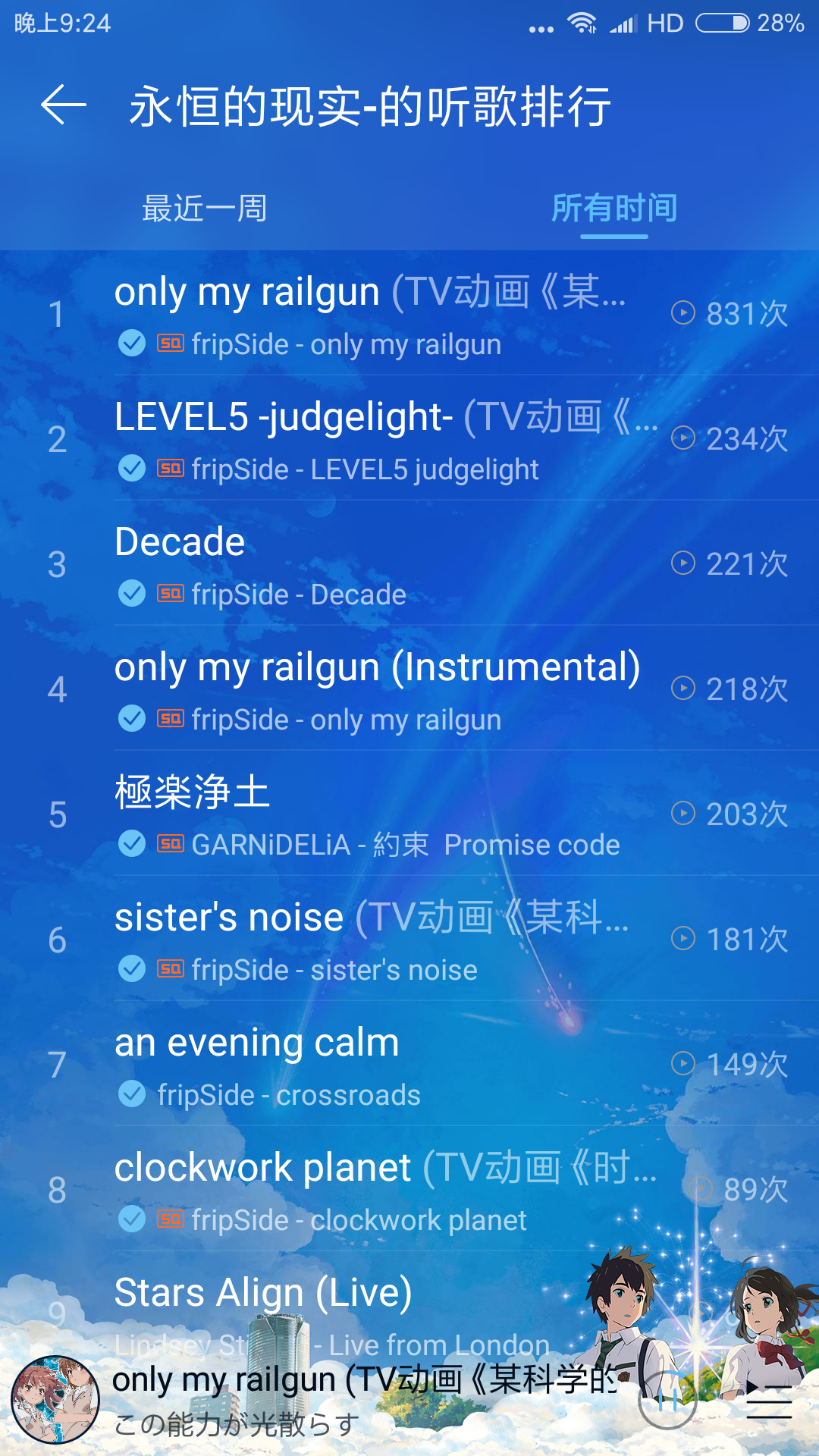The height and width of the screenshot is (1456, 819).
Task: Pause the currently playing song
Action: point(667,1400)
